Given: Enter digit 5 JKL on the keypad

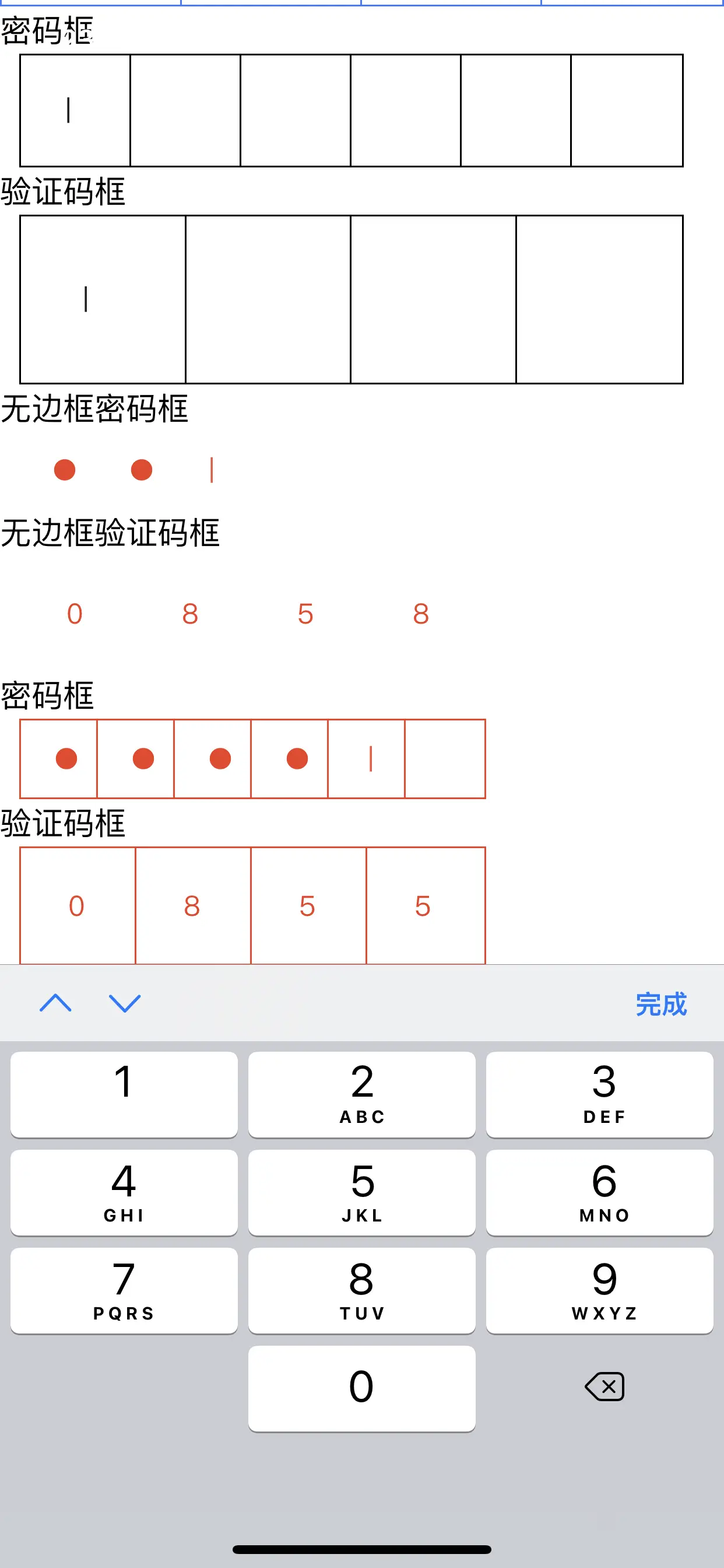Looking at the screenshot, I should coord(362,1192).
